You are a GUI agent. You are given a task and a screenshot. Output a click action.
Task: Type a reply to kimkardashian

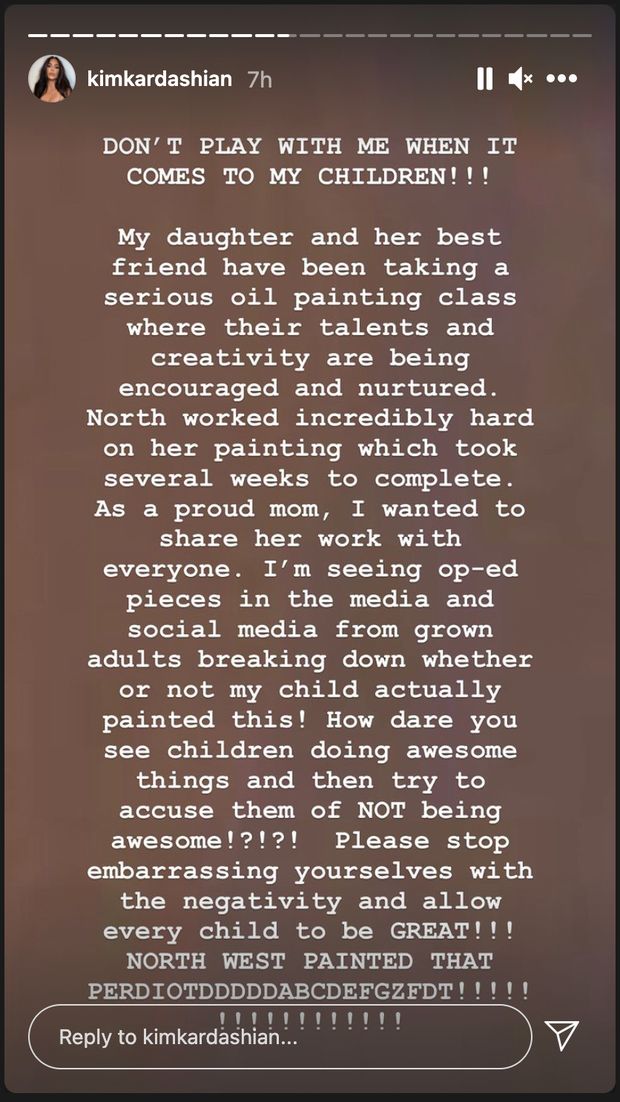279,1037
